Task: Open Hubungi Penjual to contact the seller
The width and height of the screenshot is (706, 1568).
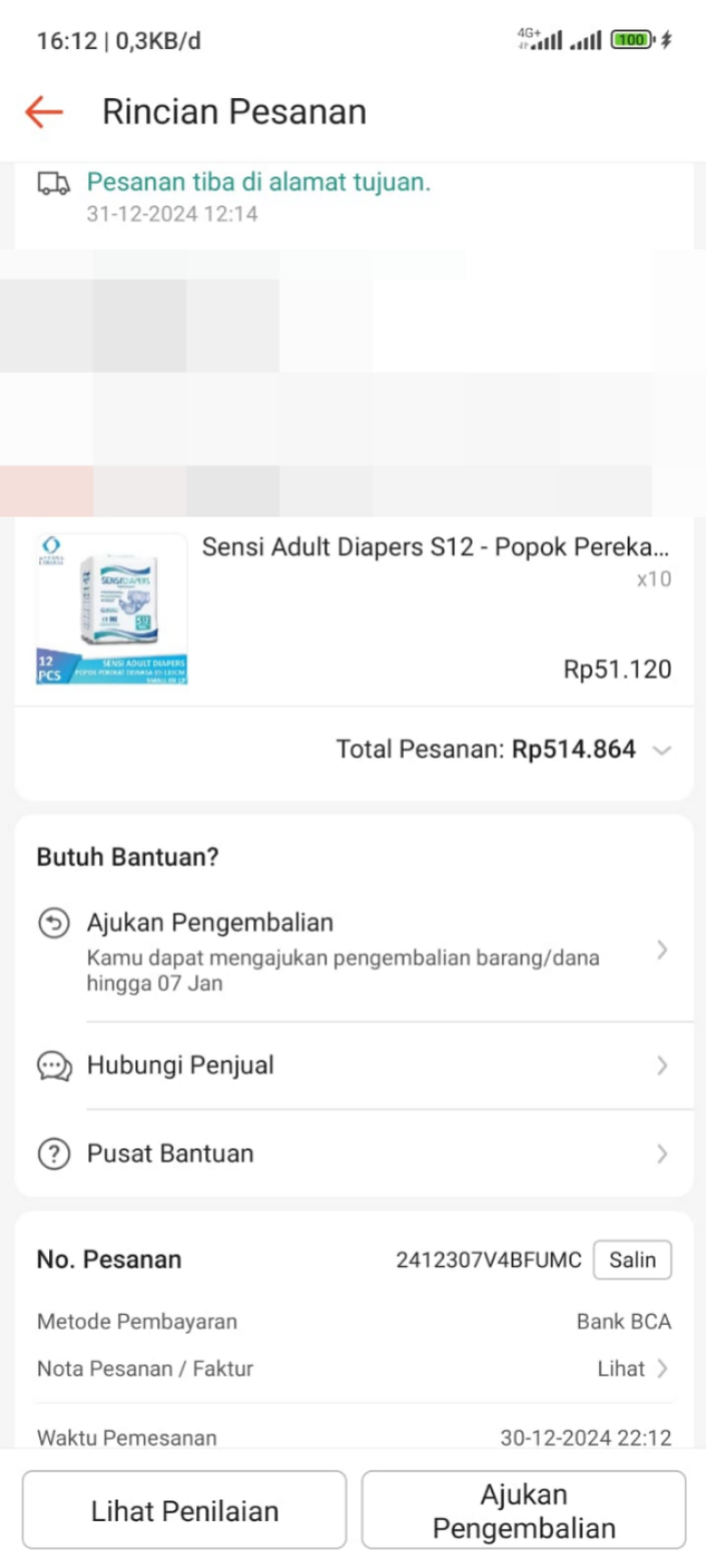Action: 353,1065
